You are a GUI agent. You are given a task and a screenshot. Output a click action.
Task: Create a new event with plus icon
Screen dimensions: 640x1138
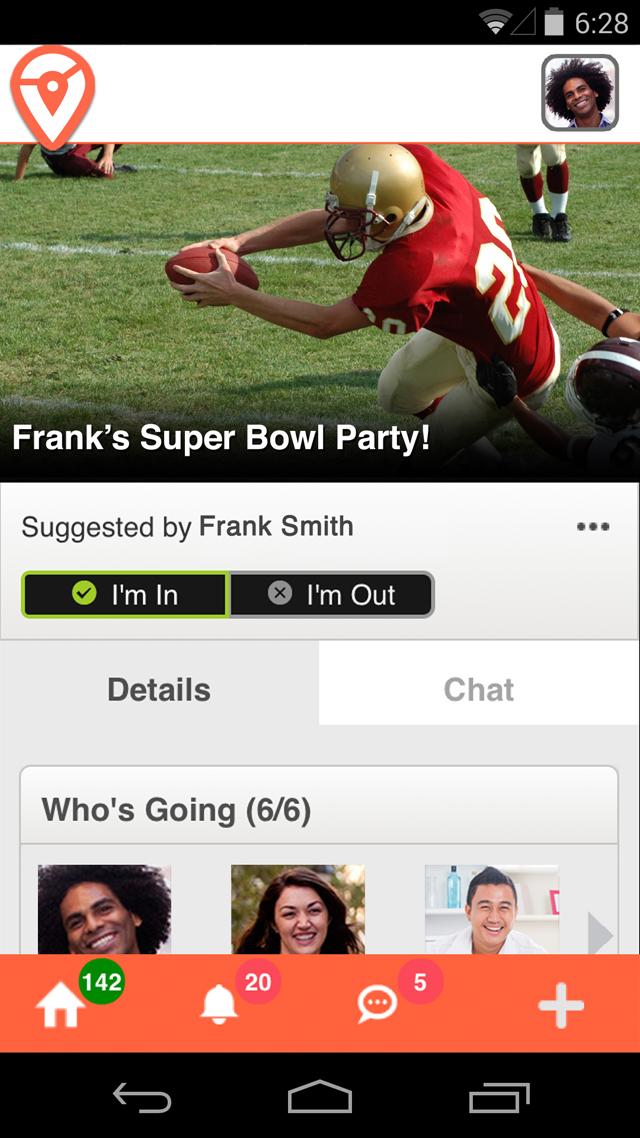pyautogui.click(x=561, y=1005)
